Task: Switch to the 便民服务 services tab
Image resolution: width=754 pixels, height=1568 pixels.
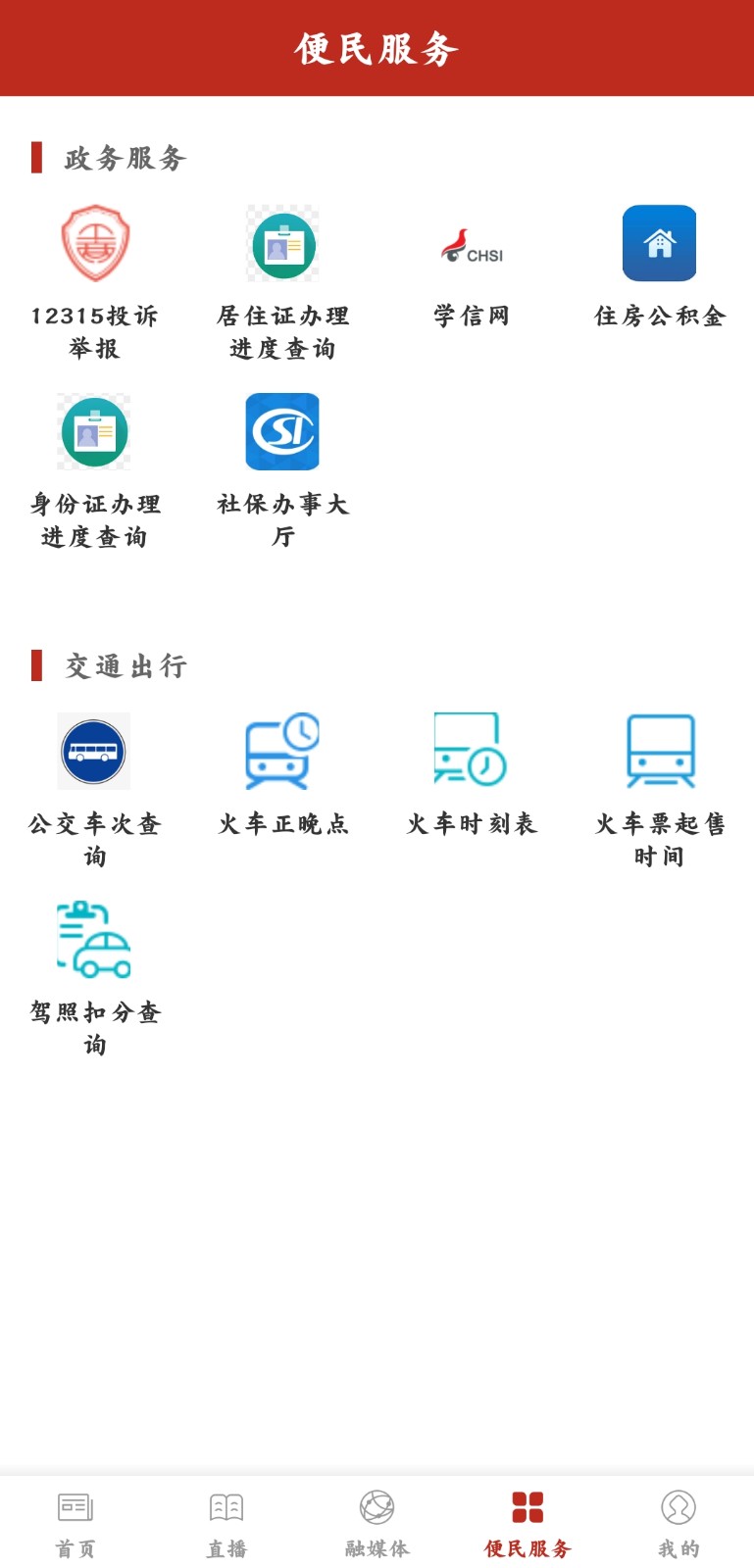Action: (527, 1519)
